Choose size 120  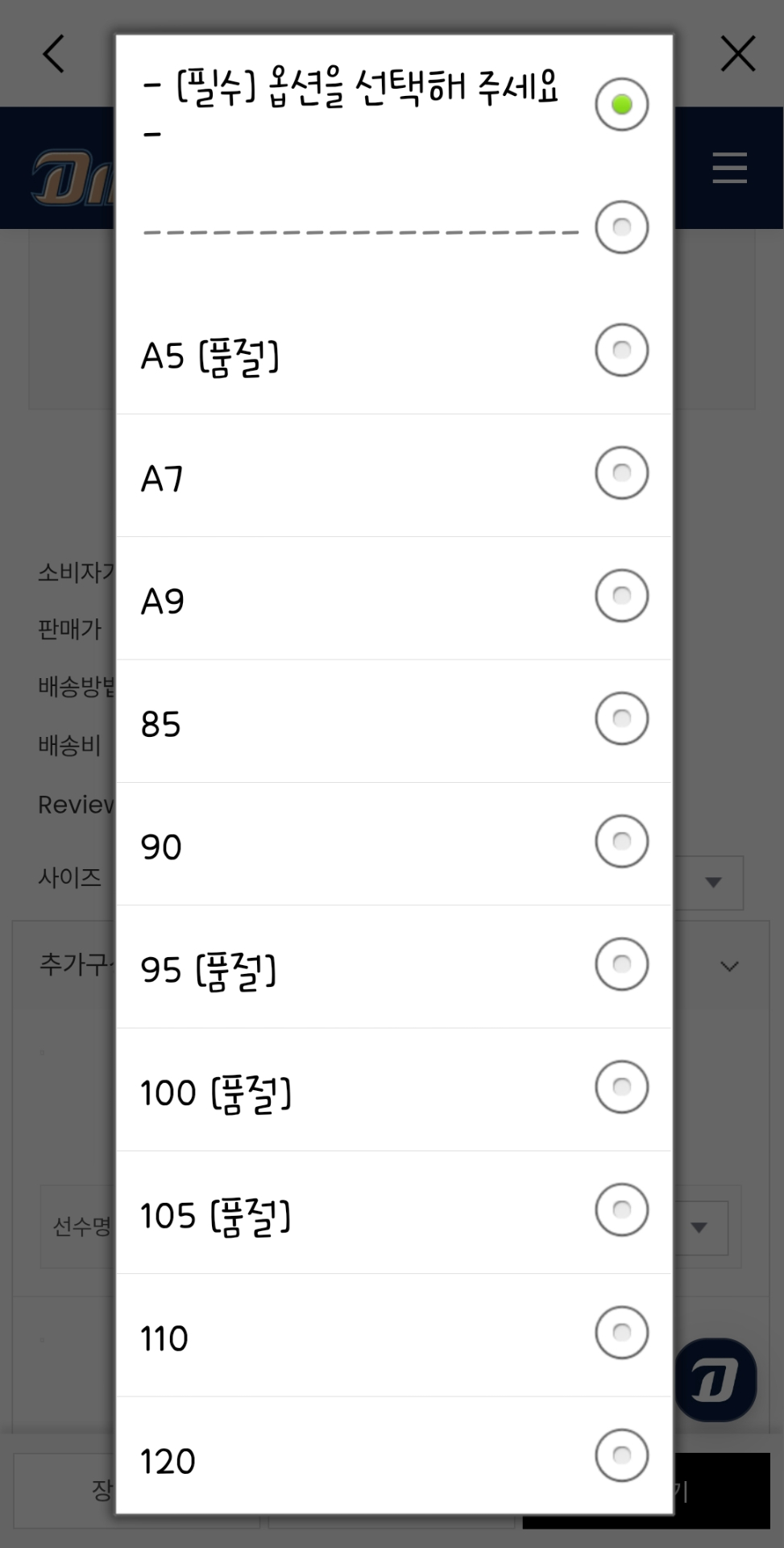coord(393,1458)
